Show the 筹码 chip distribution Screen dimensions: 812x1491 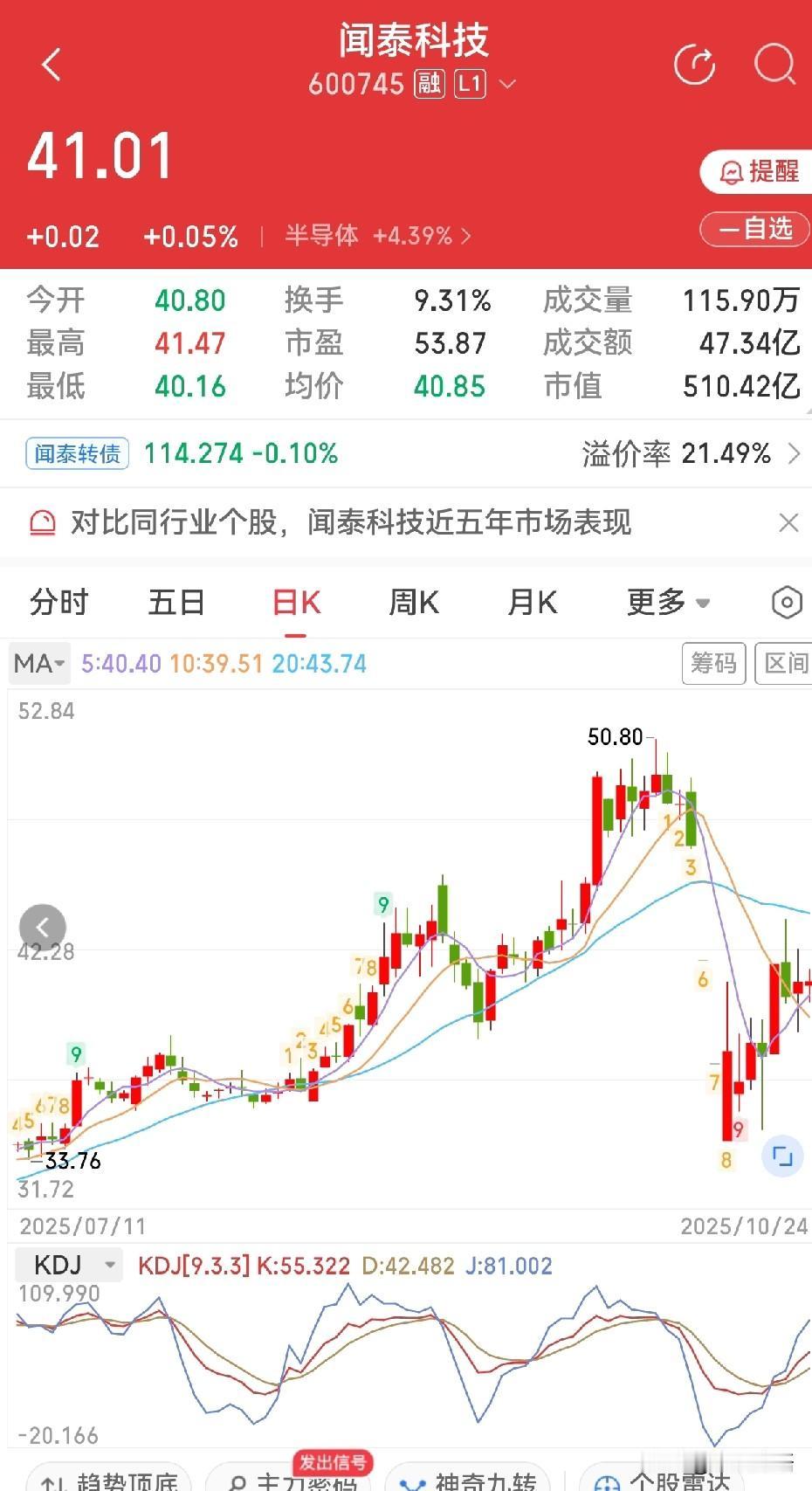coord(713,664)
